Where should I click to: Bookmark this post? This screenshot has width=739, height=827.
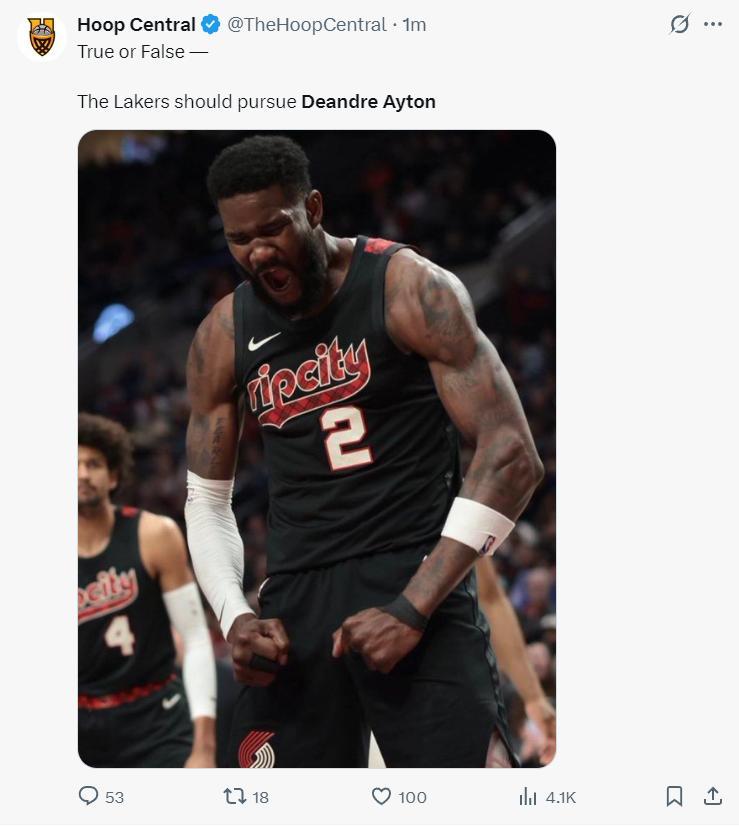tap(674, 796)
